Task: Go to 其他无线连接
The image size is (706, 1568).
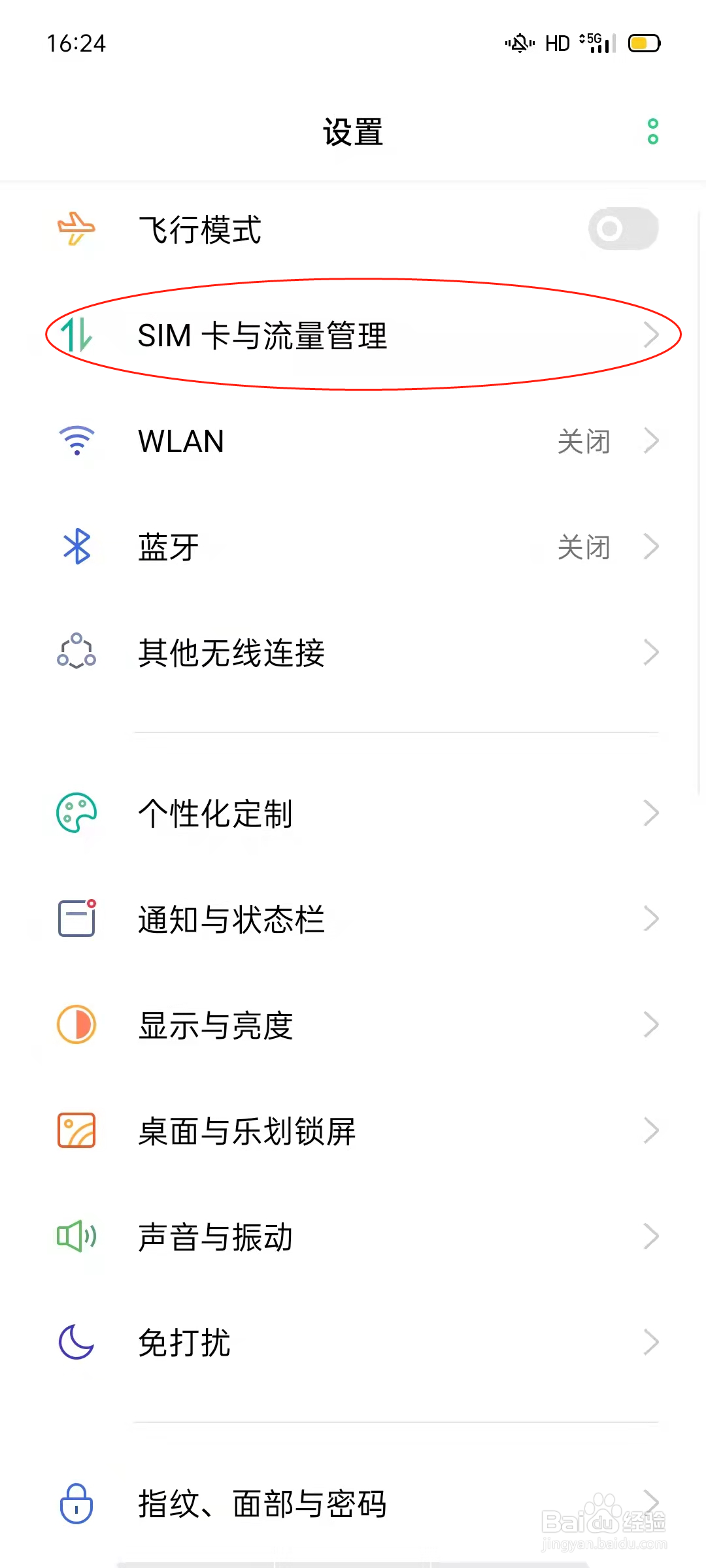Action: (353, 653)
